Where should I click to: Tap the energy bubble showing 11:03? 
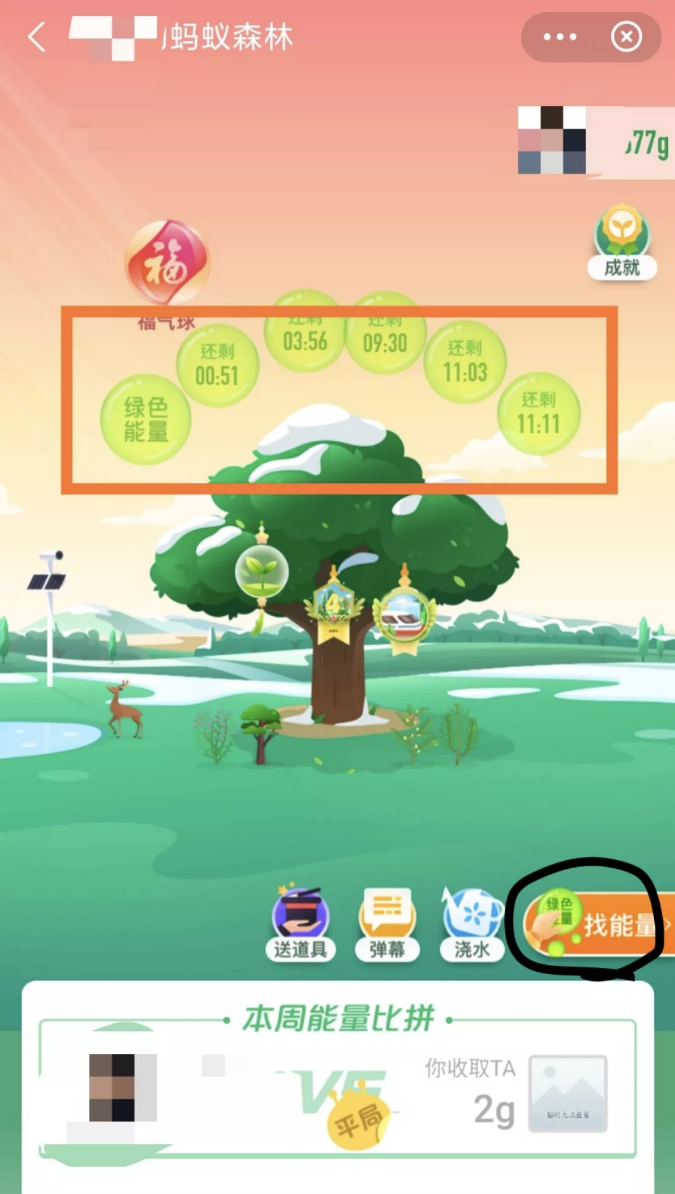pos(465,362)
